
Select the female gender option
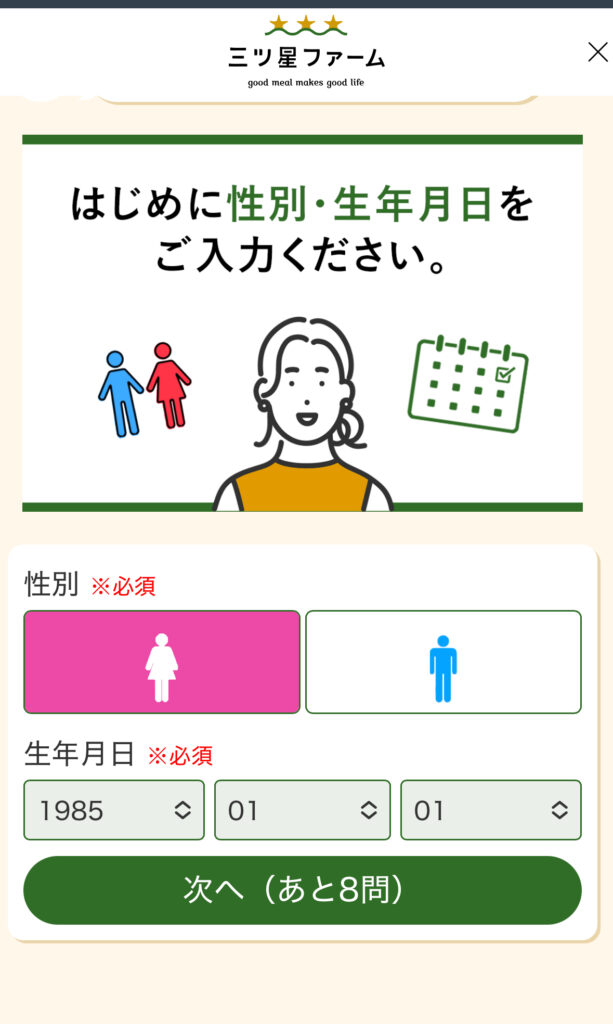point(162,662)
